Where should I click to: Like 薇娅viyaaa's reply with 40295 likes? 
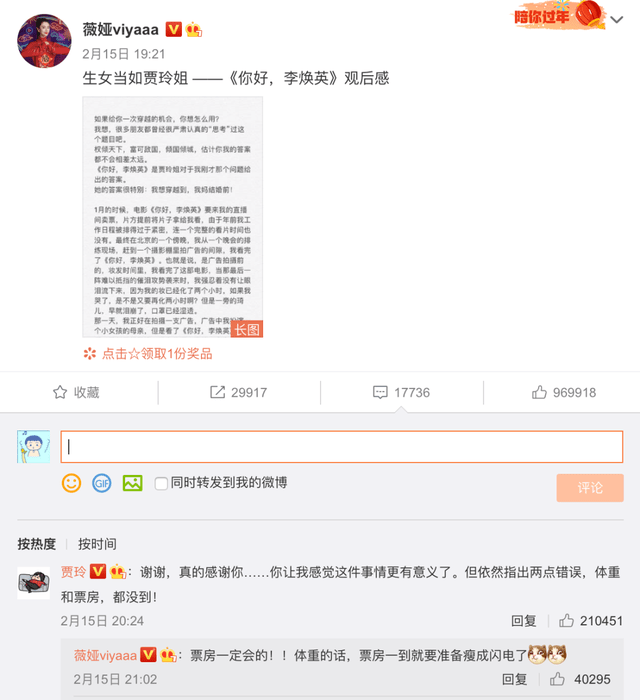tap(583, 679)
